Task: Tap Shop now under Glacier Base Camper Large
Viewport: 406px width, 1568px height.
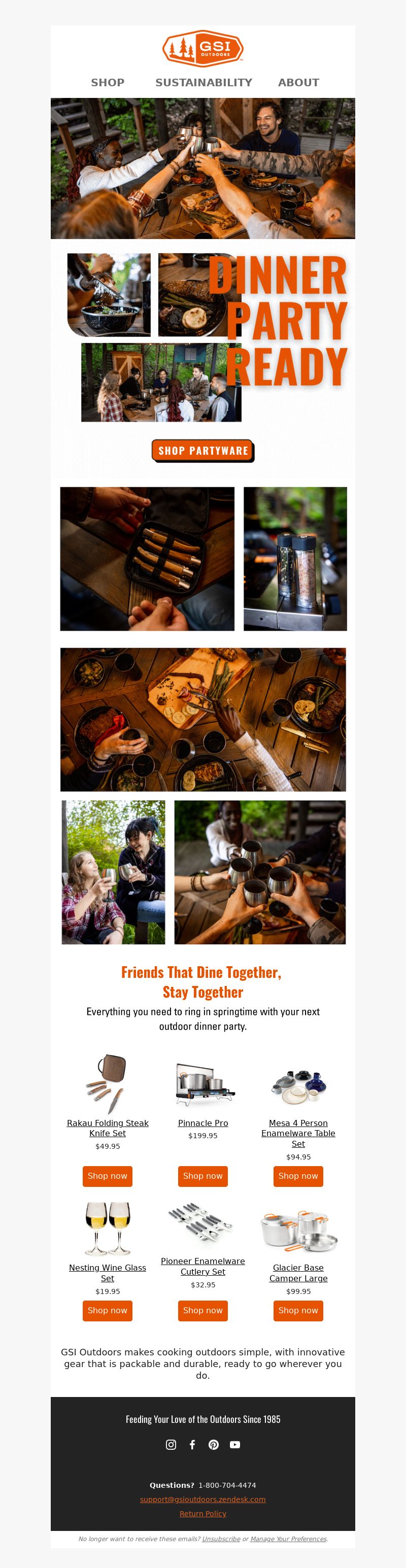Action: [298, 1310]
